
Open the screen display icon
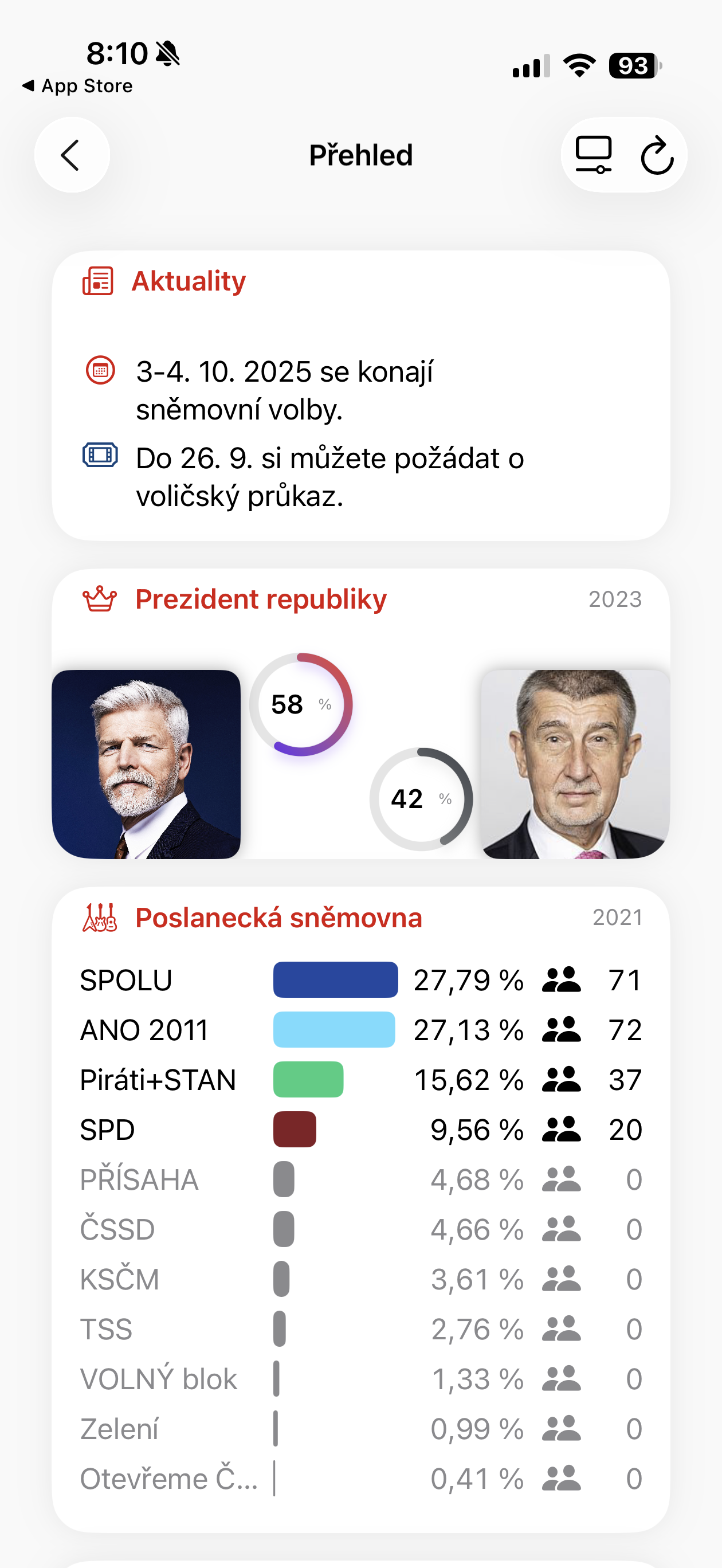click(x=593, y=155)
